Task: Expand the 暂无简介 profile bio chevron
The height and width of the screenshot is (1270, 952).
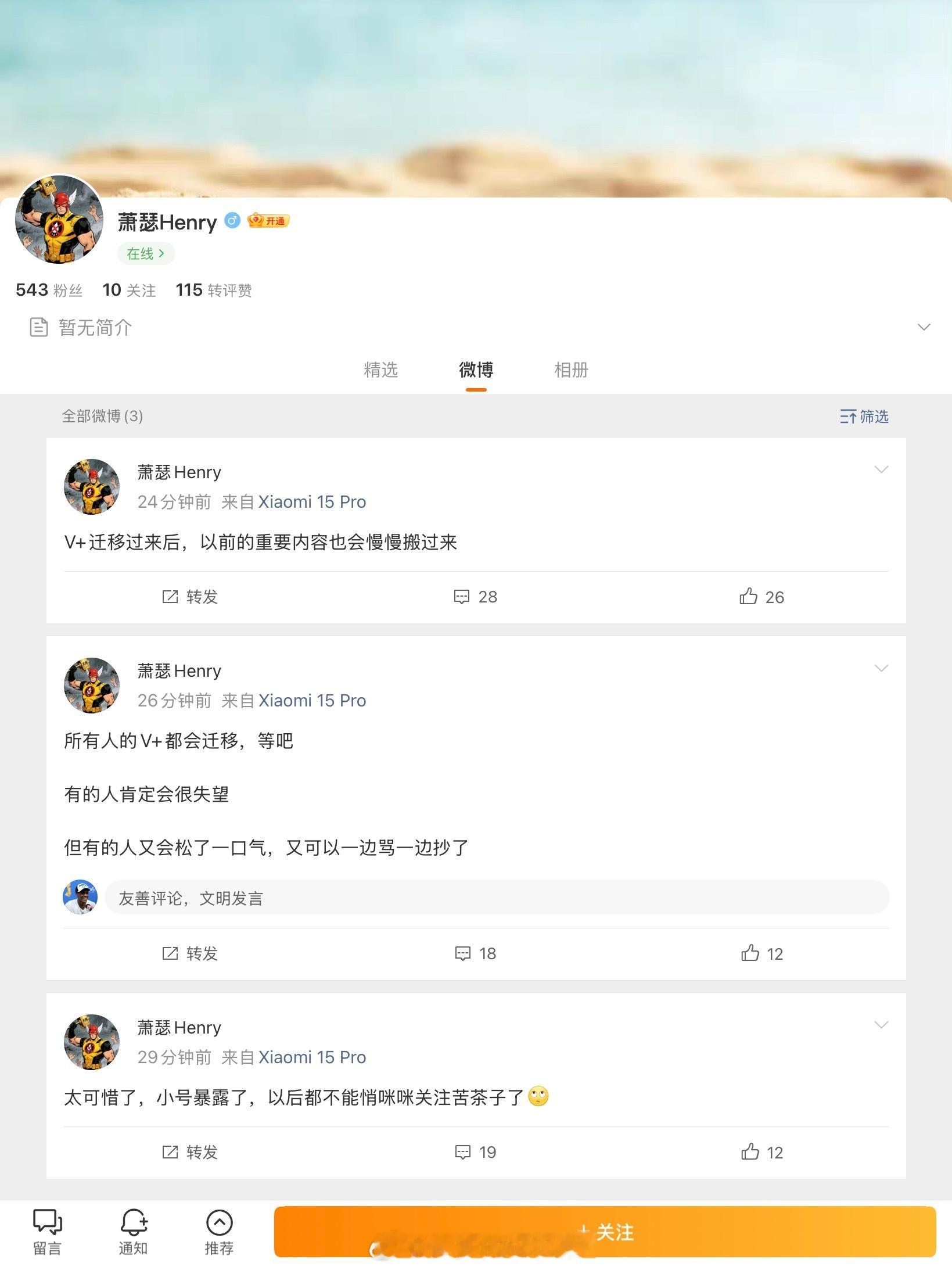Action: (924, 327)
